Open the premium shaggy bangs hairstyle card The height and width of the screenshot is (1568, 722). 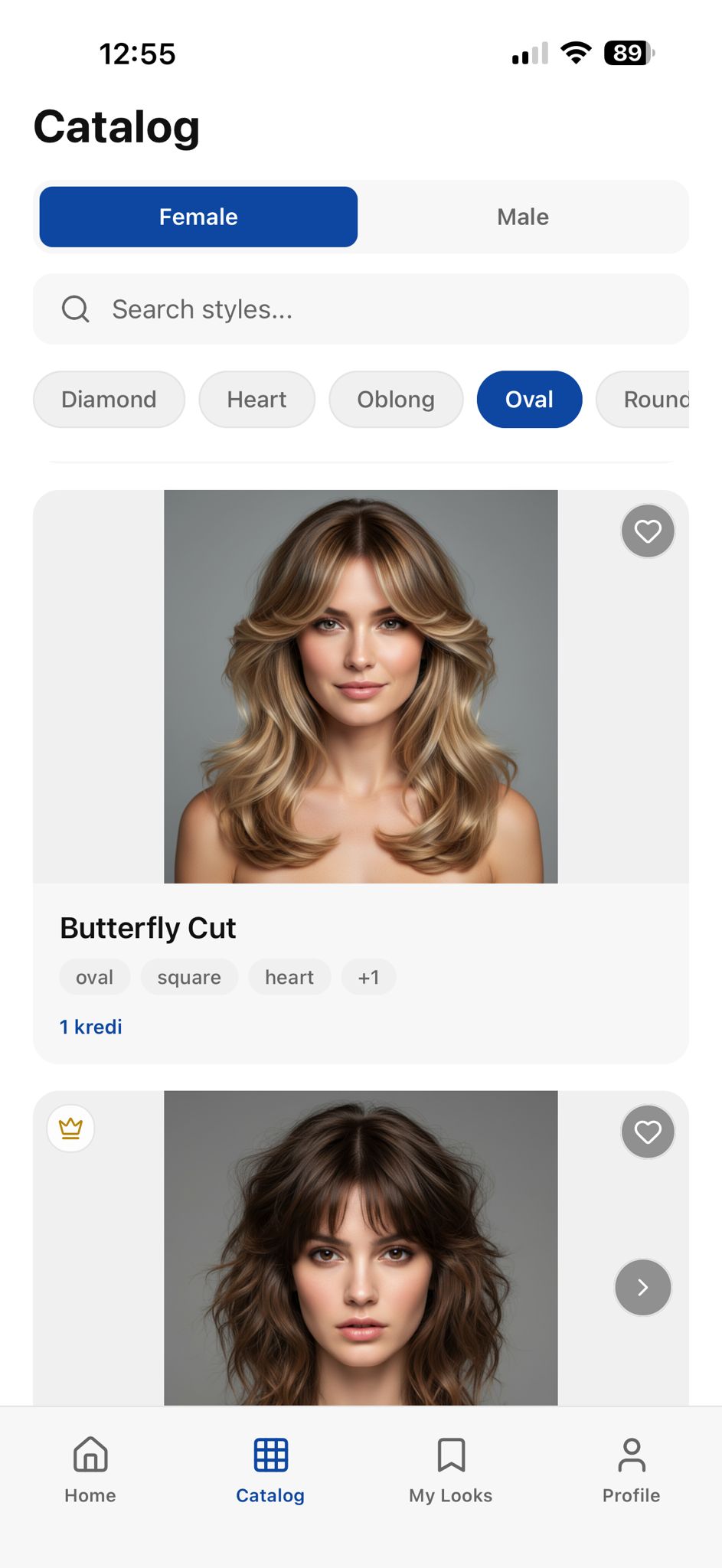coord(360,1256)
